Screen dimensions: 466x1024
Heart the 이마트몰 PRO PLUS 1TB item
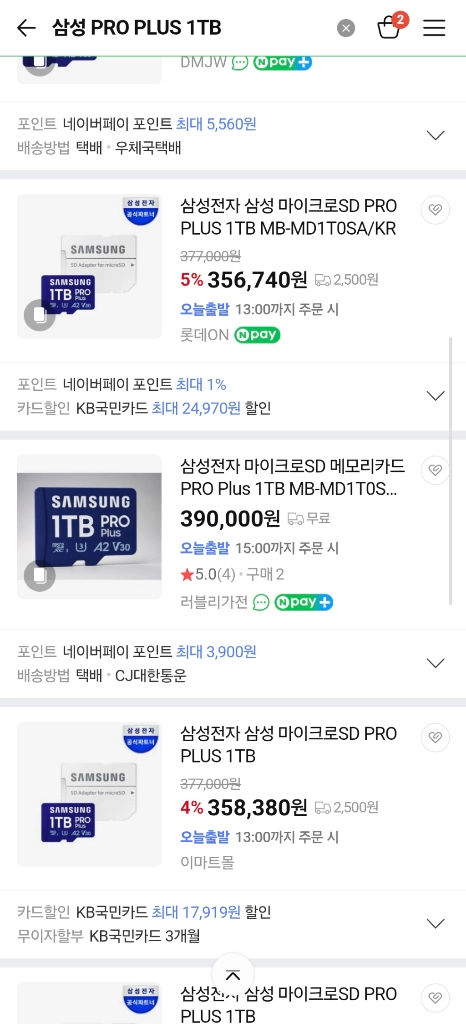(x=435, y=737)
